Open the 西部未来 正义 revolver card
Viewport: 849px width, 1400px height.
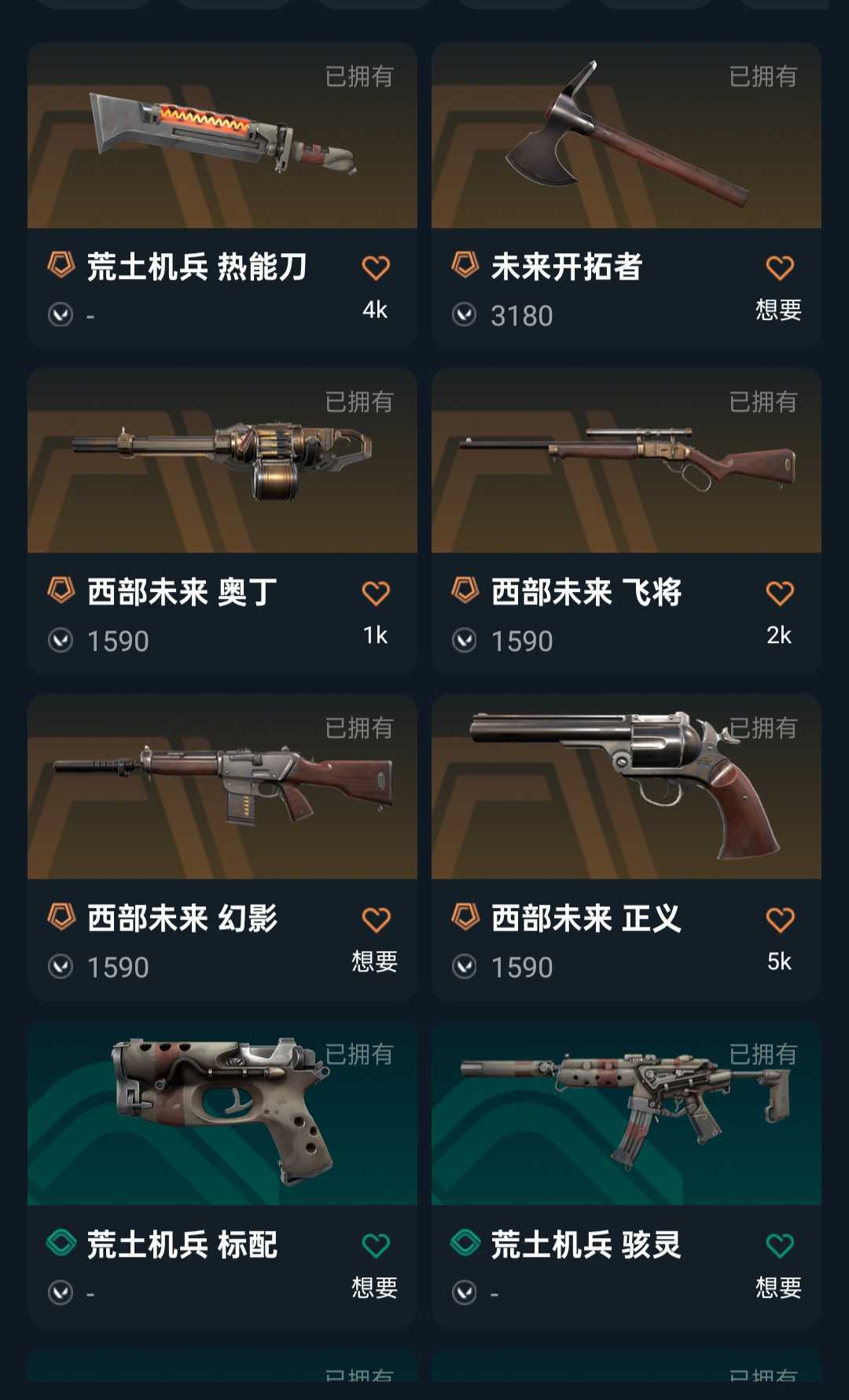click(627, 847)
